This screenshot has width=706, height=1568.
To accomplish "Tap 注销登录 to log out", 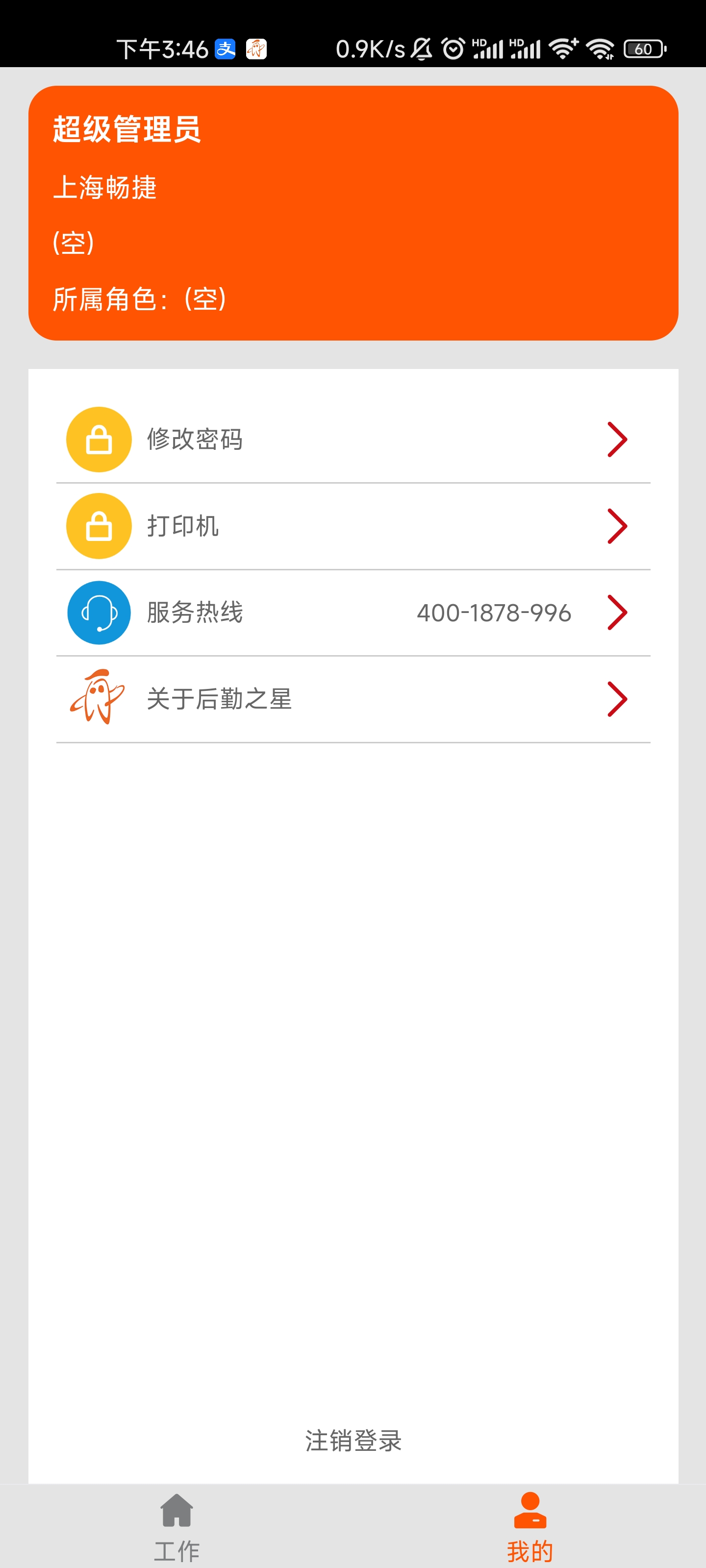I will tap(353, 1441).
